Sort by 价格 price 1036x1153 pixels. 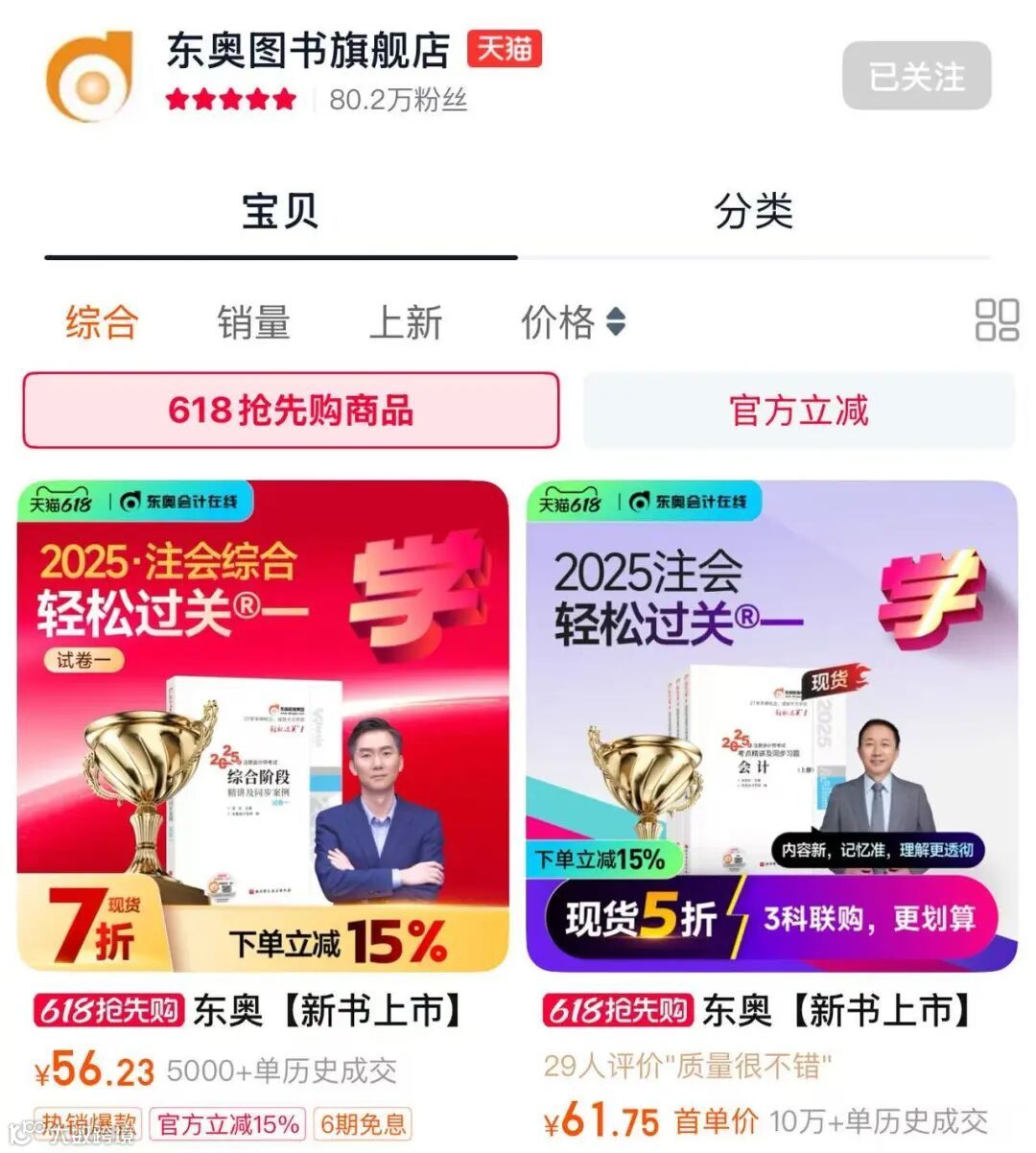click(573, 322)
